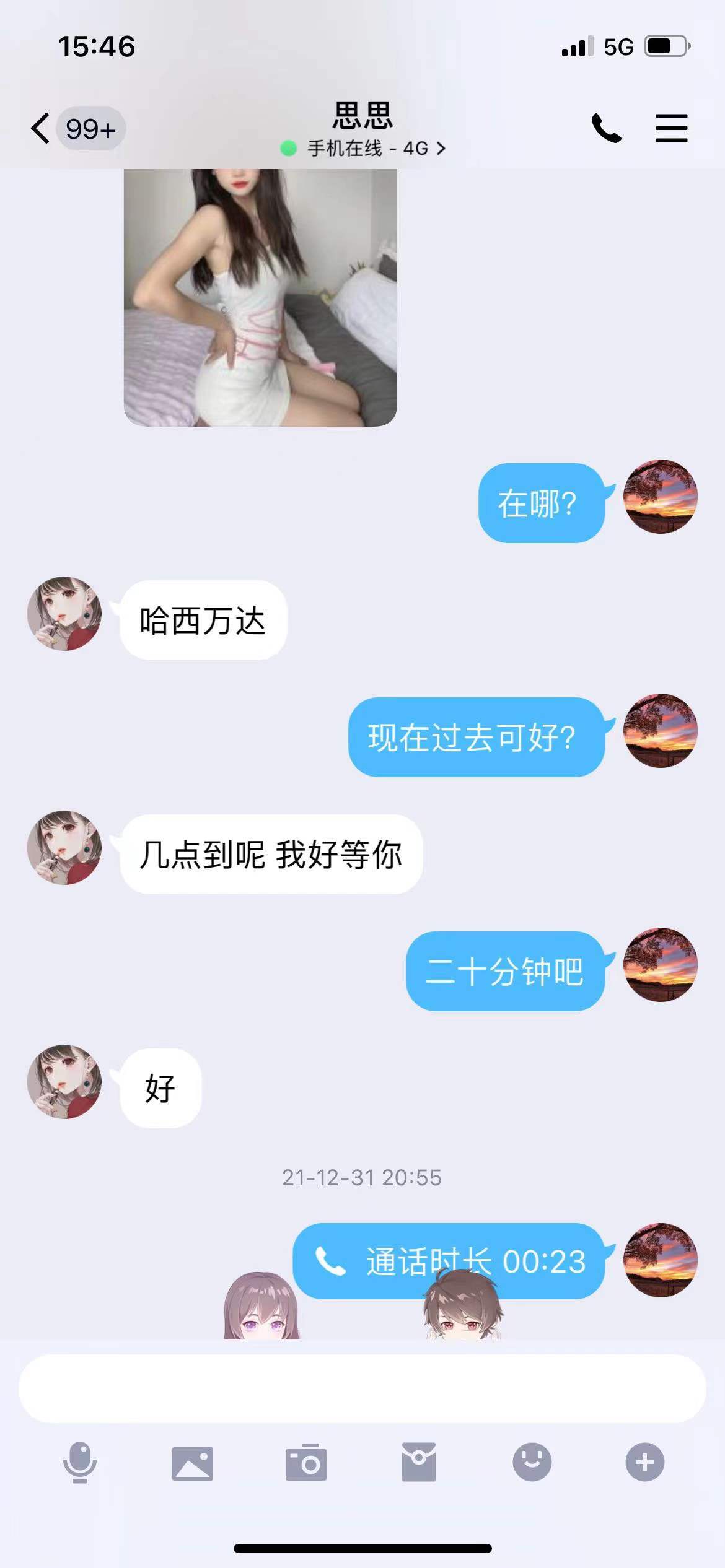
Task: Open the received photo
Action: (260, 297)
